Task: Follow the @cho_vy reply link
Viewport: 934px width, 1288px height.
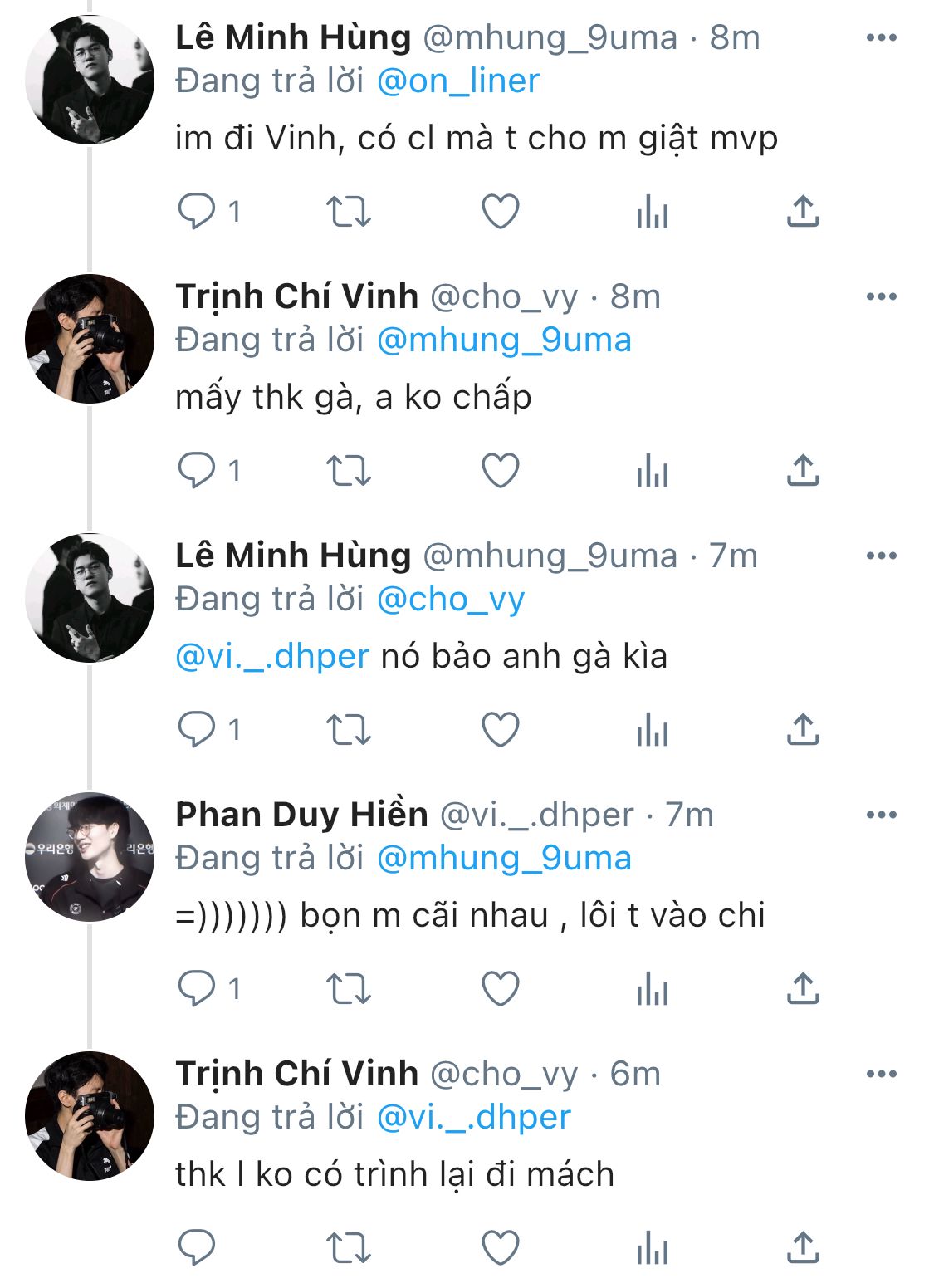Action: [x=450, y=600]
